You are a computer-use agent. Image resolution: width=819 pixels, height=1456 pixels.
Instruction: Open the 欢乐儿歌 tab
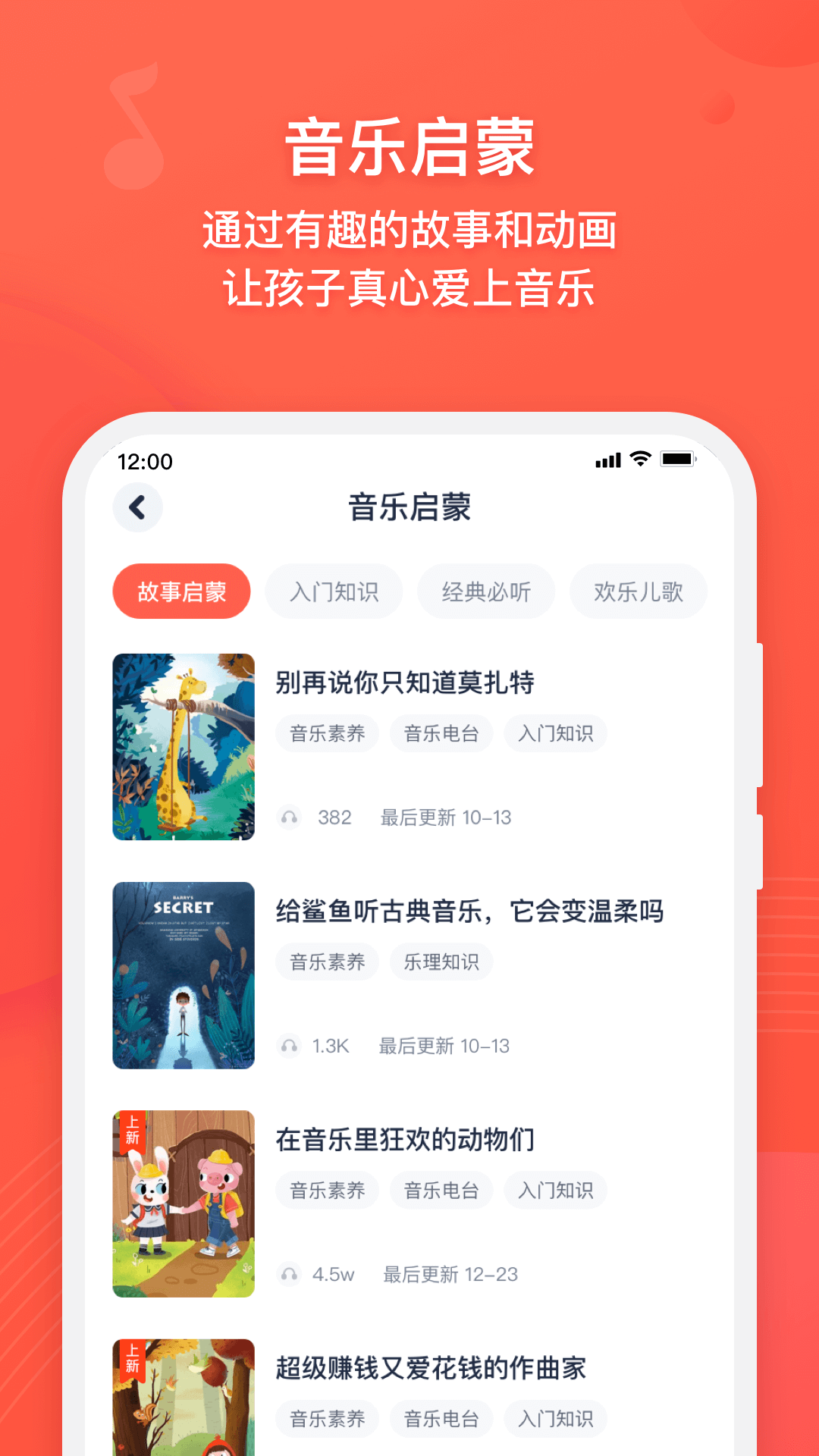[638, 591]
